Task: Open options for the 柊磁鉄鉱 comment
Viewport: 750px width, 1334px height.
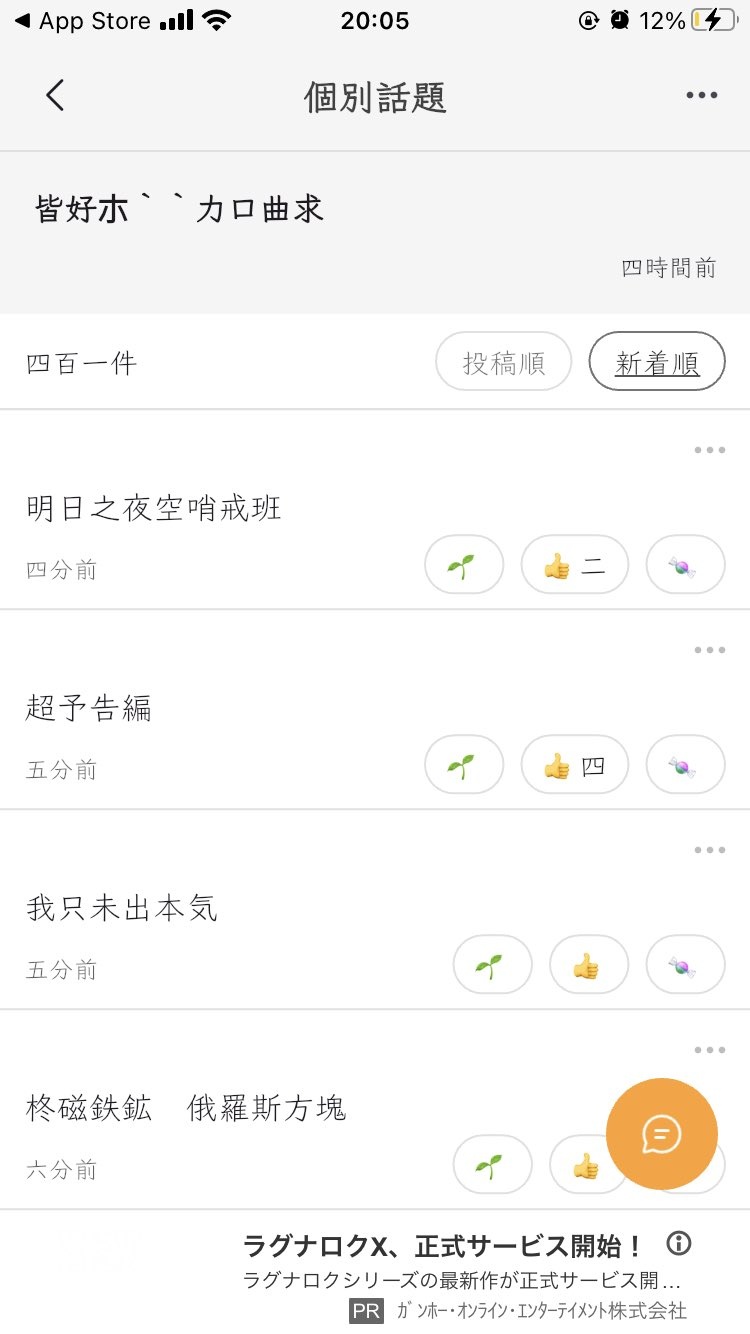Action: pyautogui.click(x=710, y=1050)
